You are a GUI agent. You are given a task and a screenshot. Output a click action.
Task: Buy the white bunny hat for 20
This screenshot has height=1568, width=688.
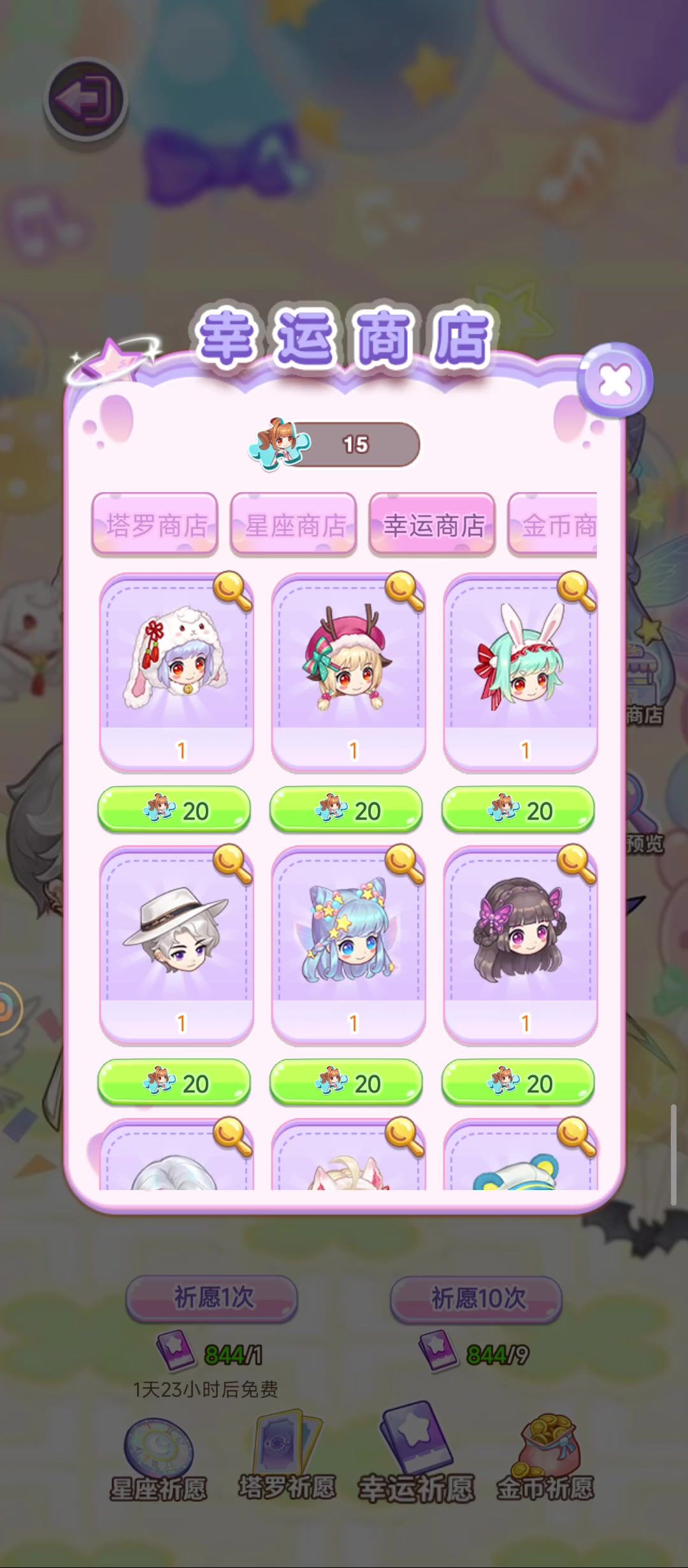174,810
